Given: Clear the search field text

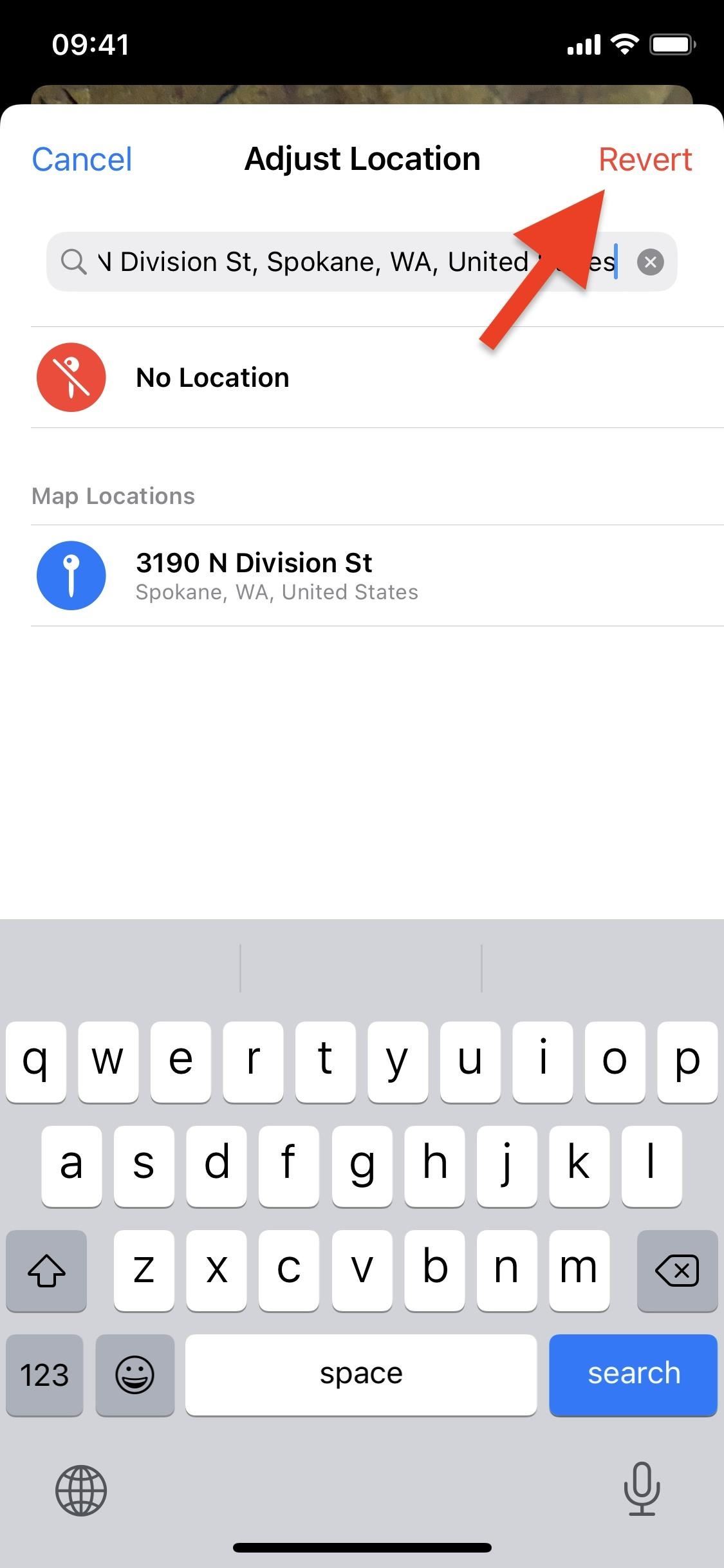Looking at the screenshot, I should 650,263.
